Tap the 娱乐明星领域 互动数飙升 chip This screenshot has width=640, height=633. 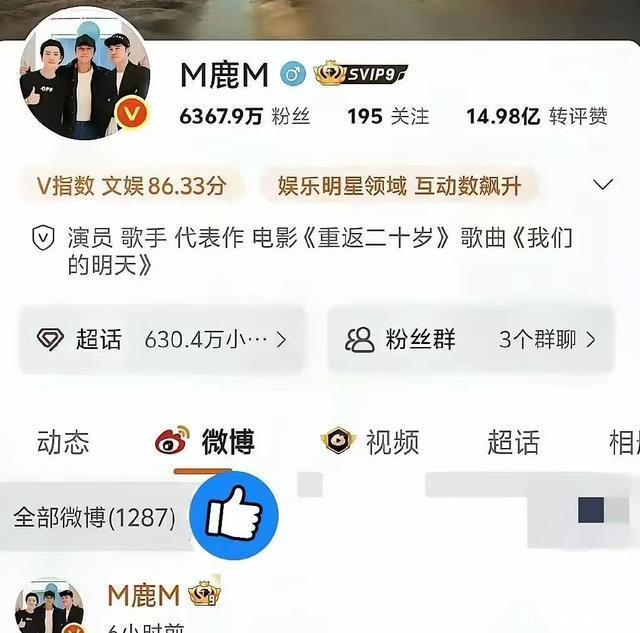click(398, 185)
